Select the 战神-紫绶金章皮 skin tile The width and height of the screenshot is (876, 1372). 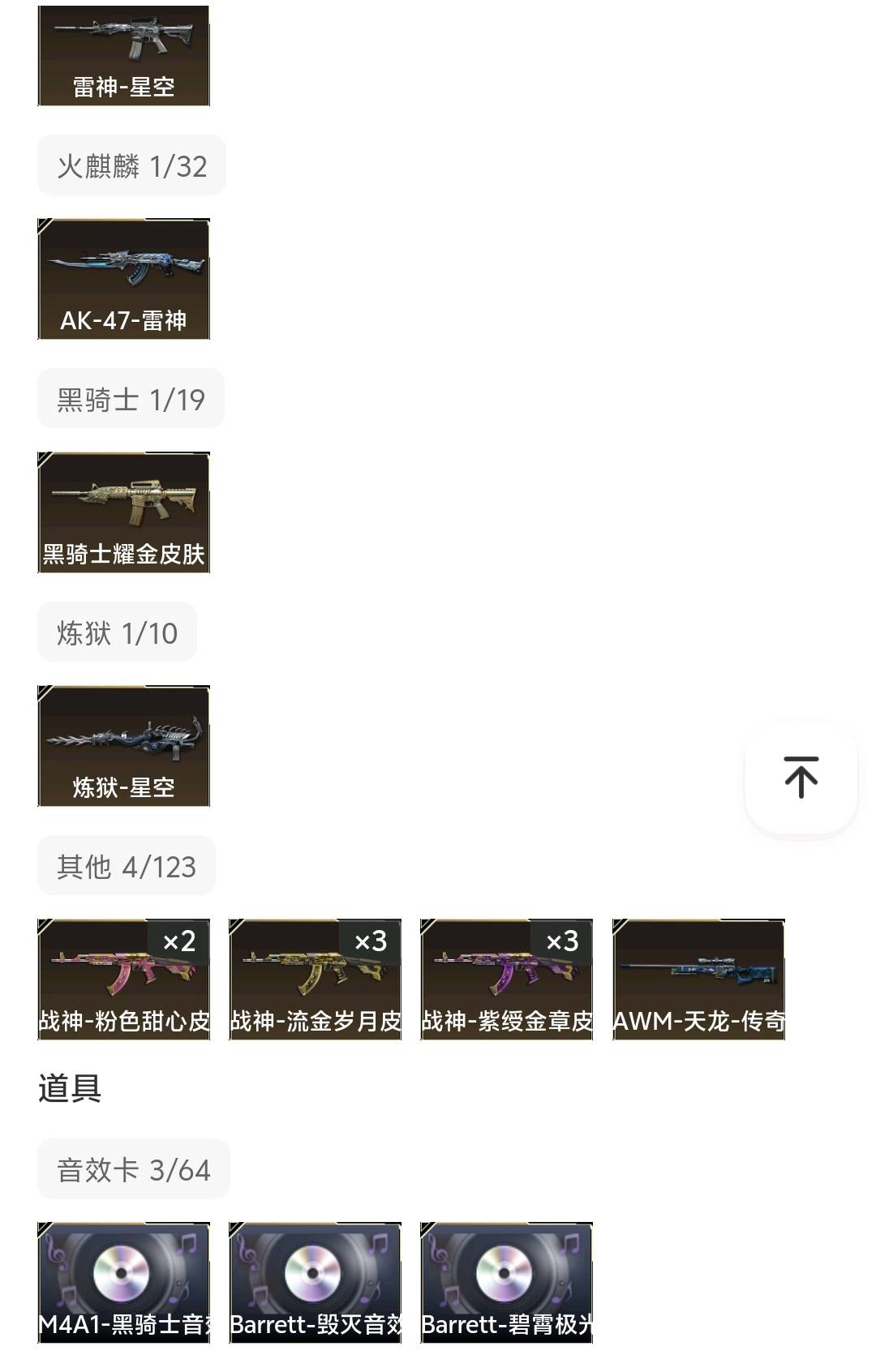(x=506, y=980)
